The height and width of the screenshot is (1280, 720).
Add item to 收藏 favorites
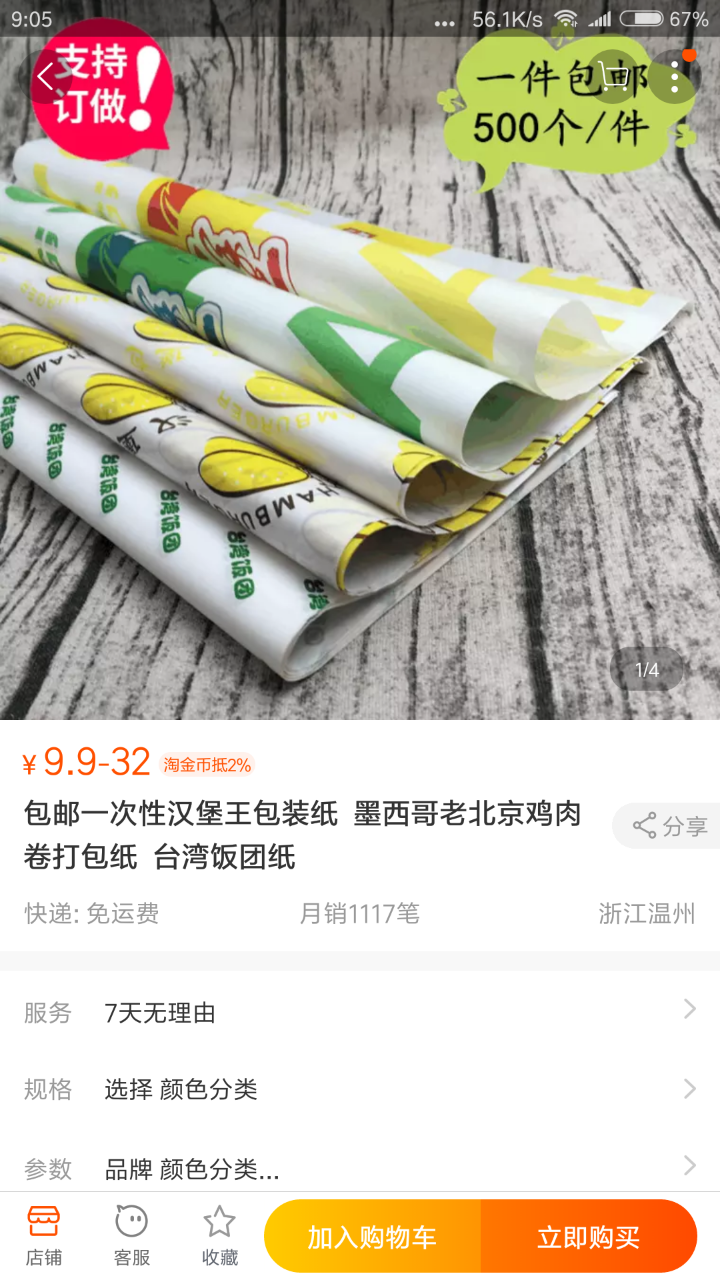click(220, 1236)
